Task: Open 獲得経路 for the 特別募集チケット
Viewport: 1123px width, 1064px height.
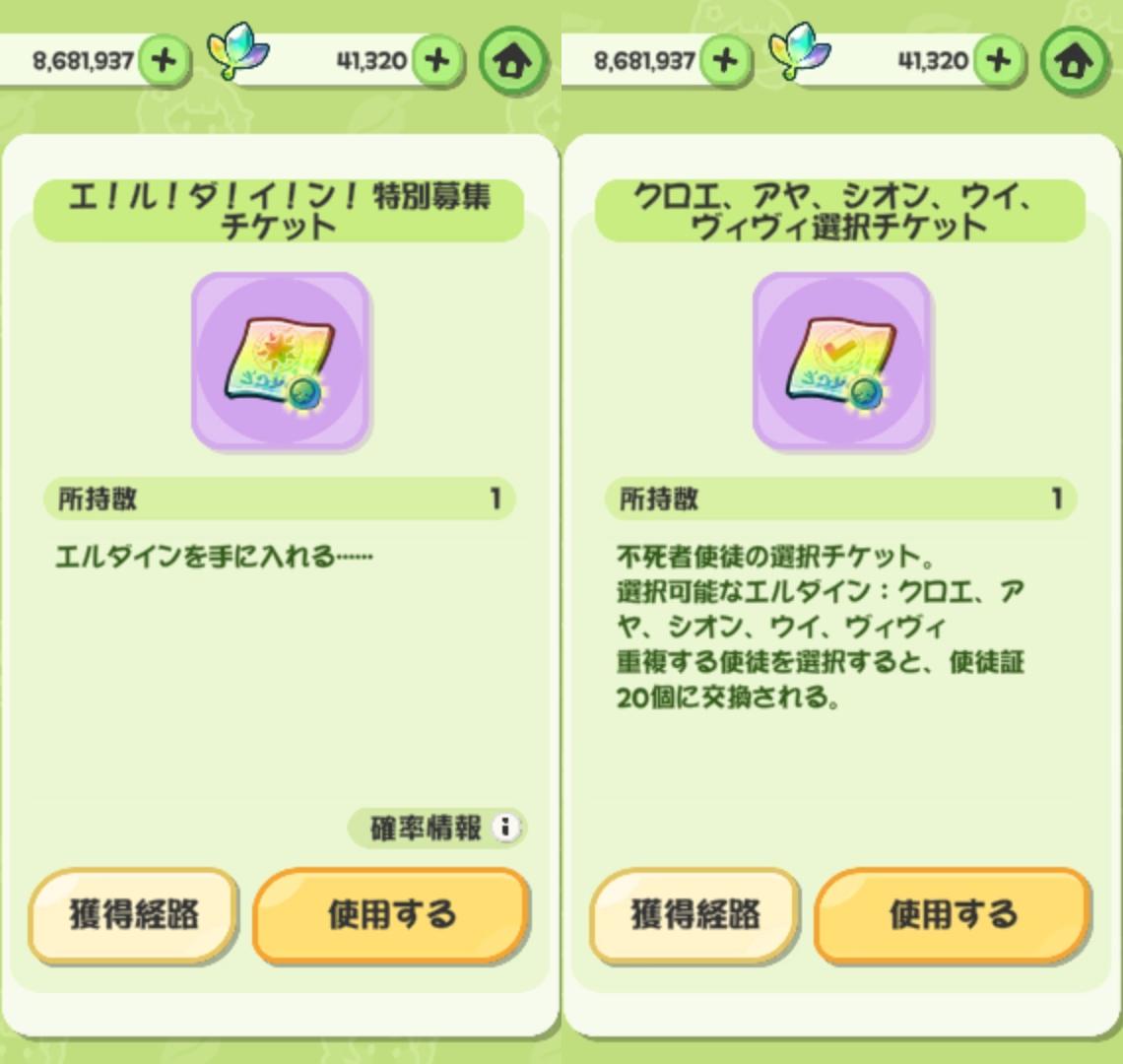Action: (133, 915)
